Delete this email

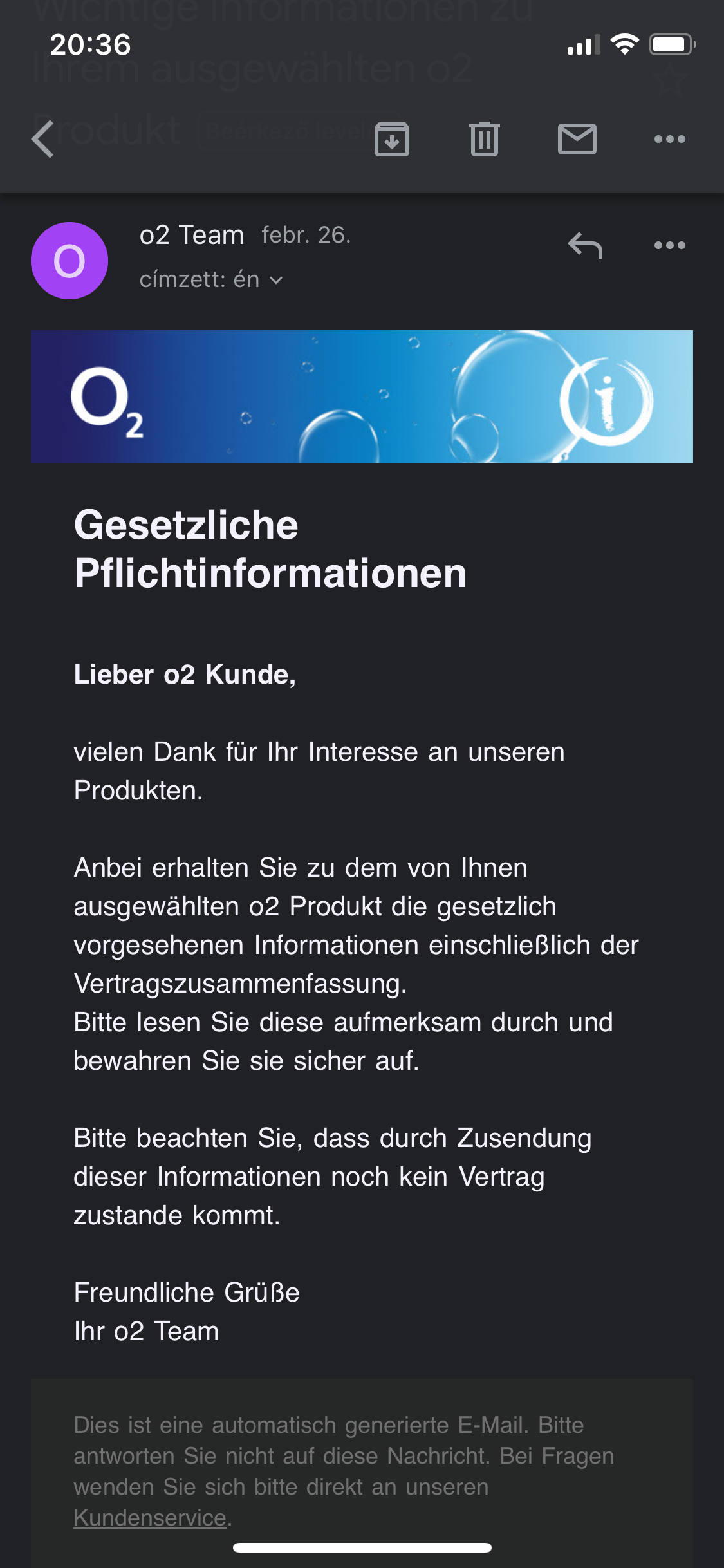[x=484, y=138]
